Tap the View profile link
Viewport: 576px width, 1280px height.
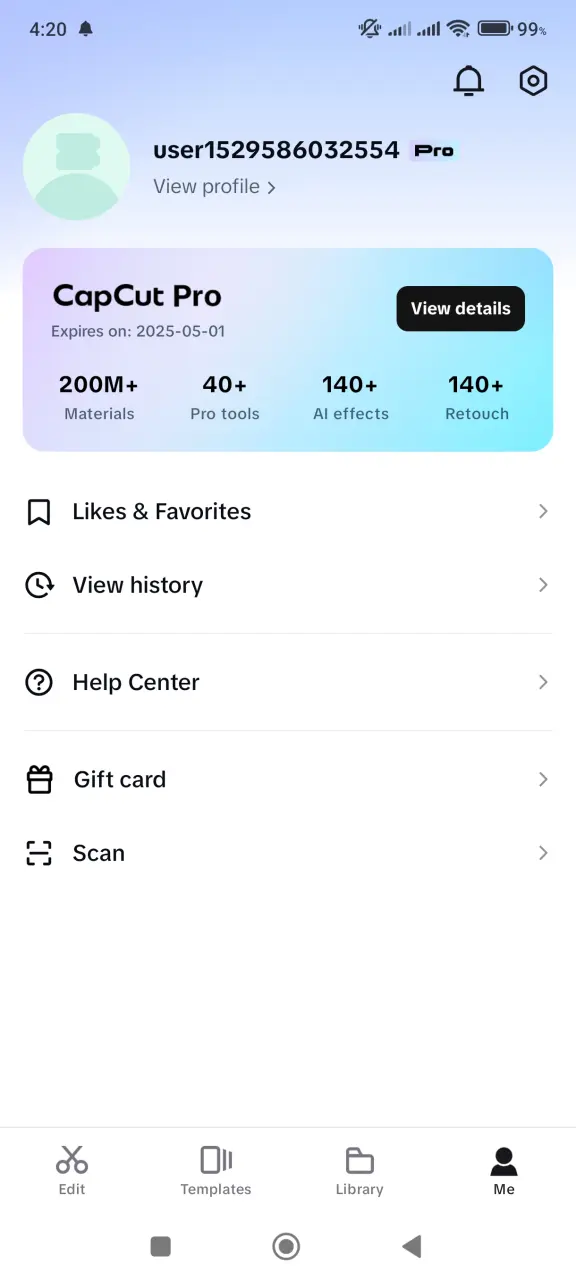coord(214,187)
